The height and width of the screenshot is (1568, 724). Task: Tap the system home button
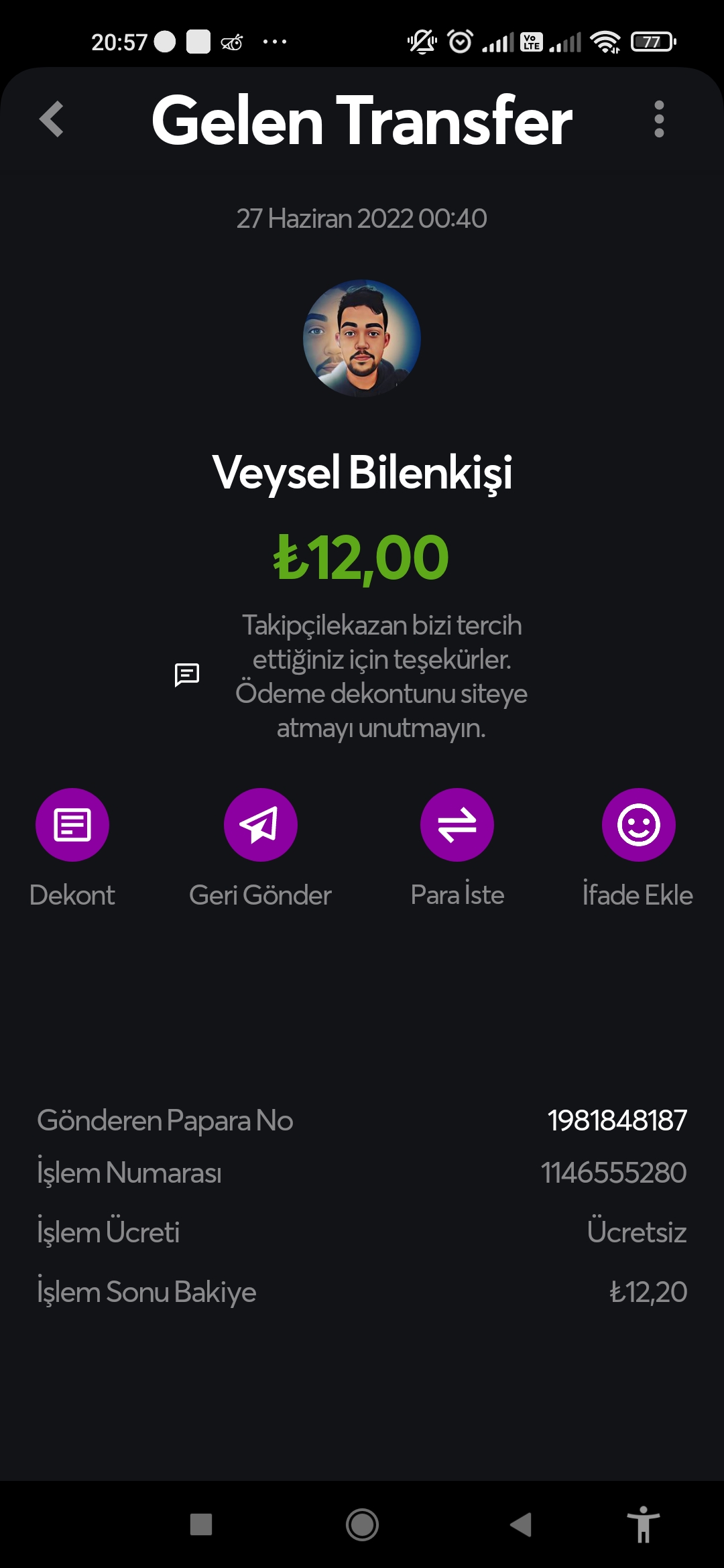click(362, 1524)
